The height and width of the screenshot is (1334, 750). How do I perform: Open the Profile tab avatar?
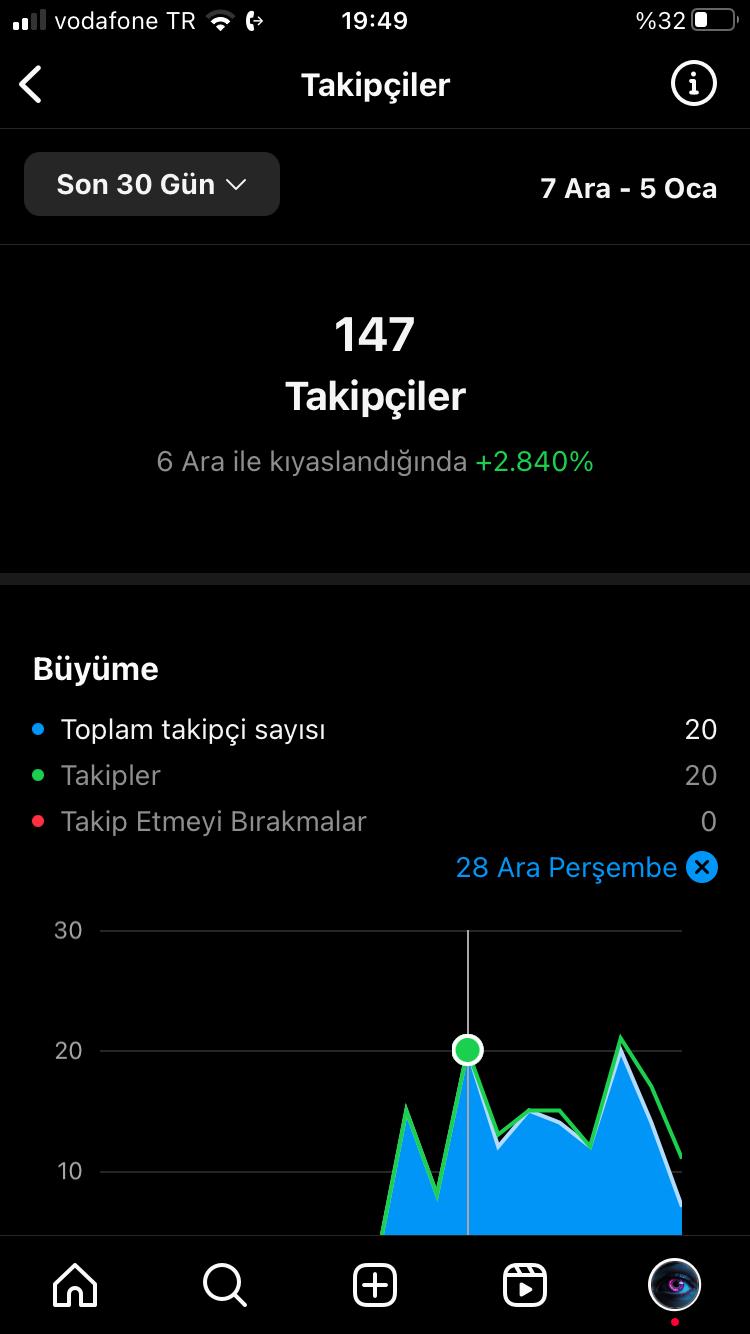675,1285
